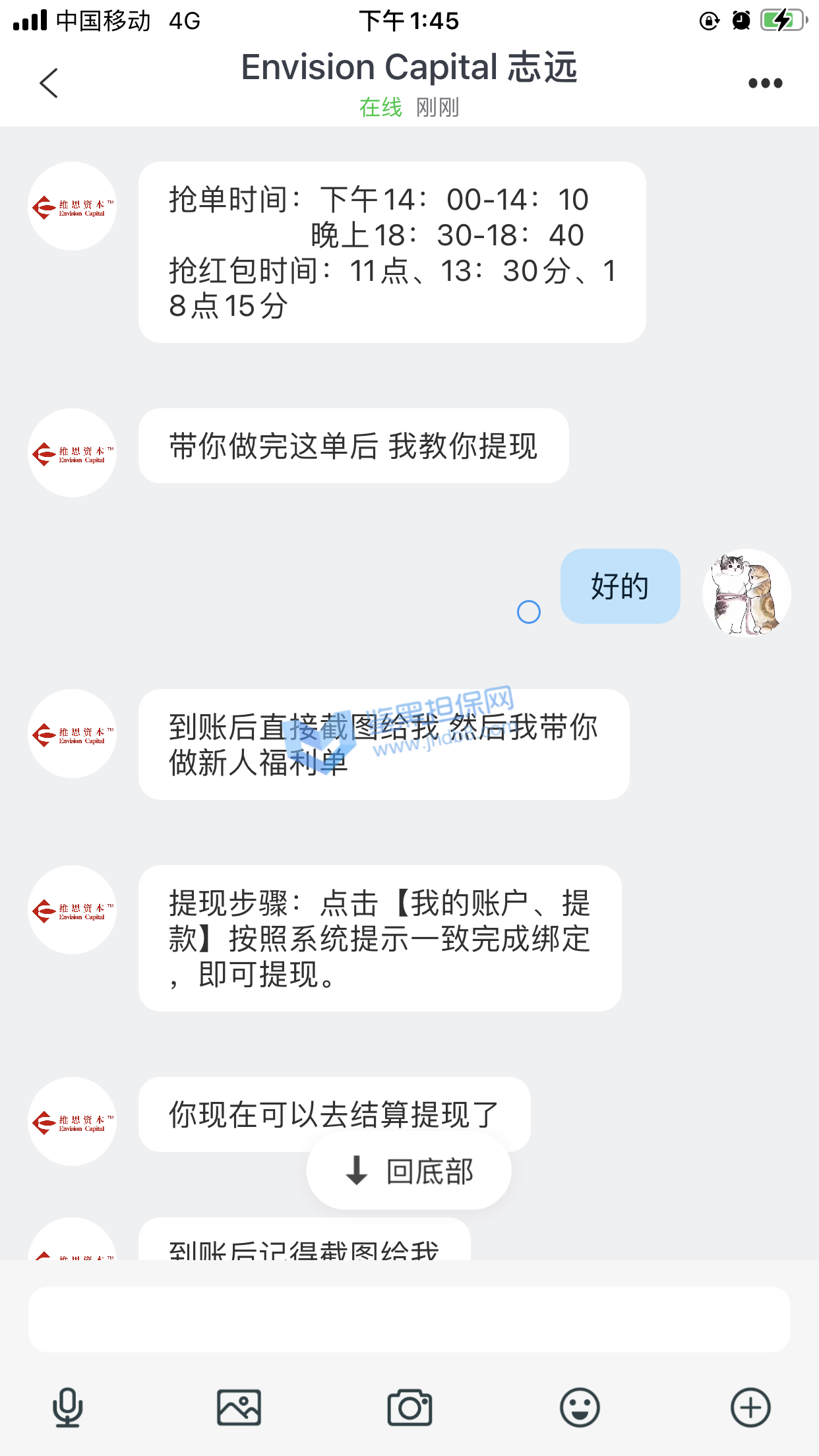Start voice input with the microphone icon
The height and width of the screenshot is (1456, 819).
click(67, 1407)
